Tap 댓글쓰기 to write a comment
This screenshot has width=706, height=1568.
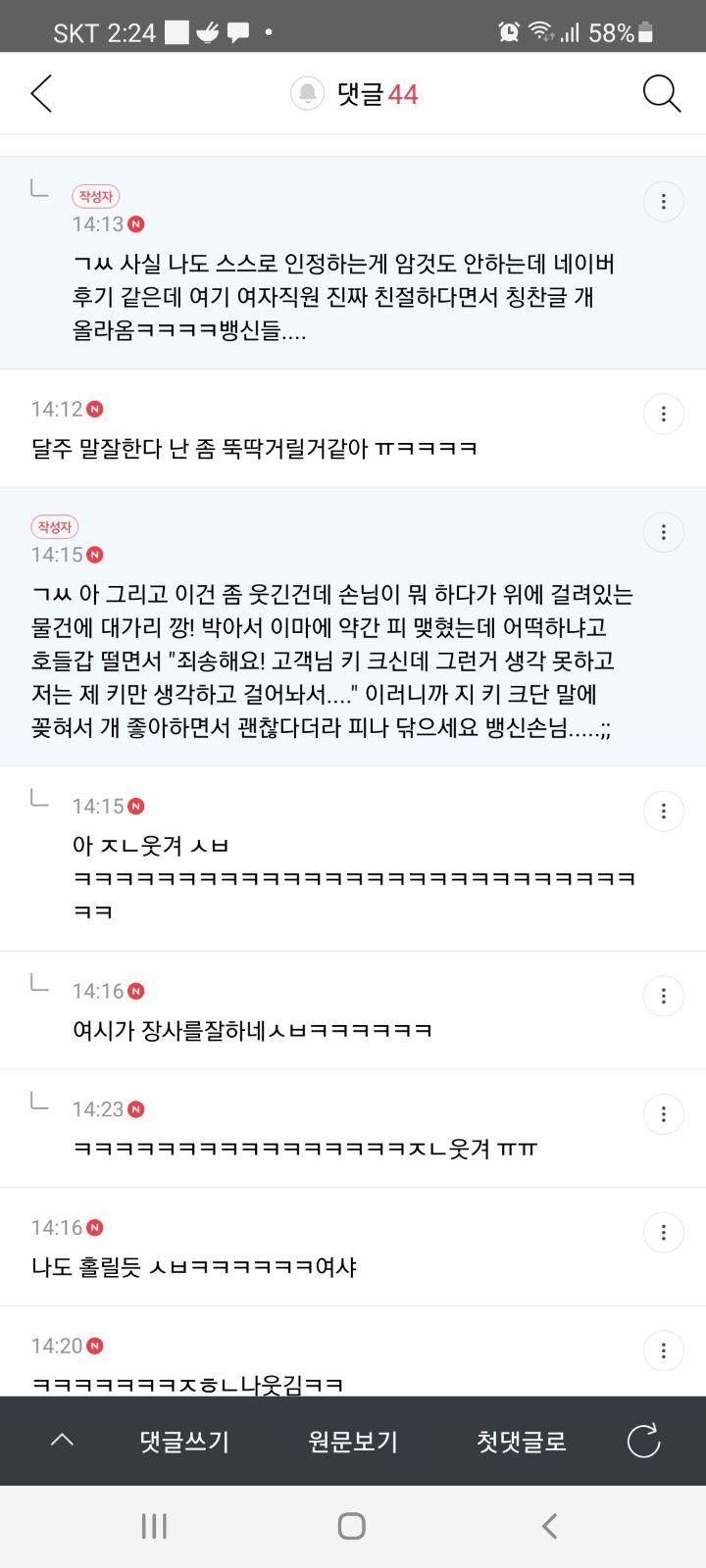click(x=184, y=1442)
